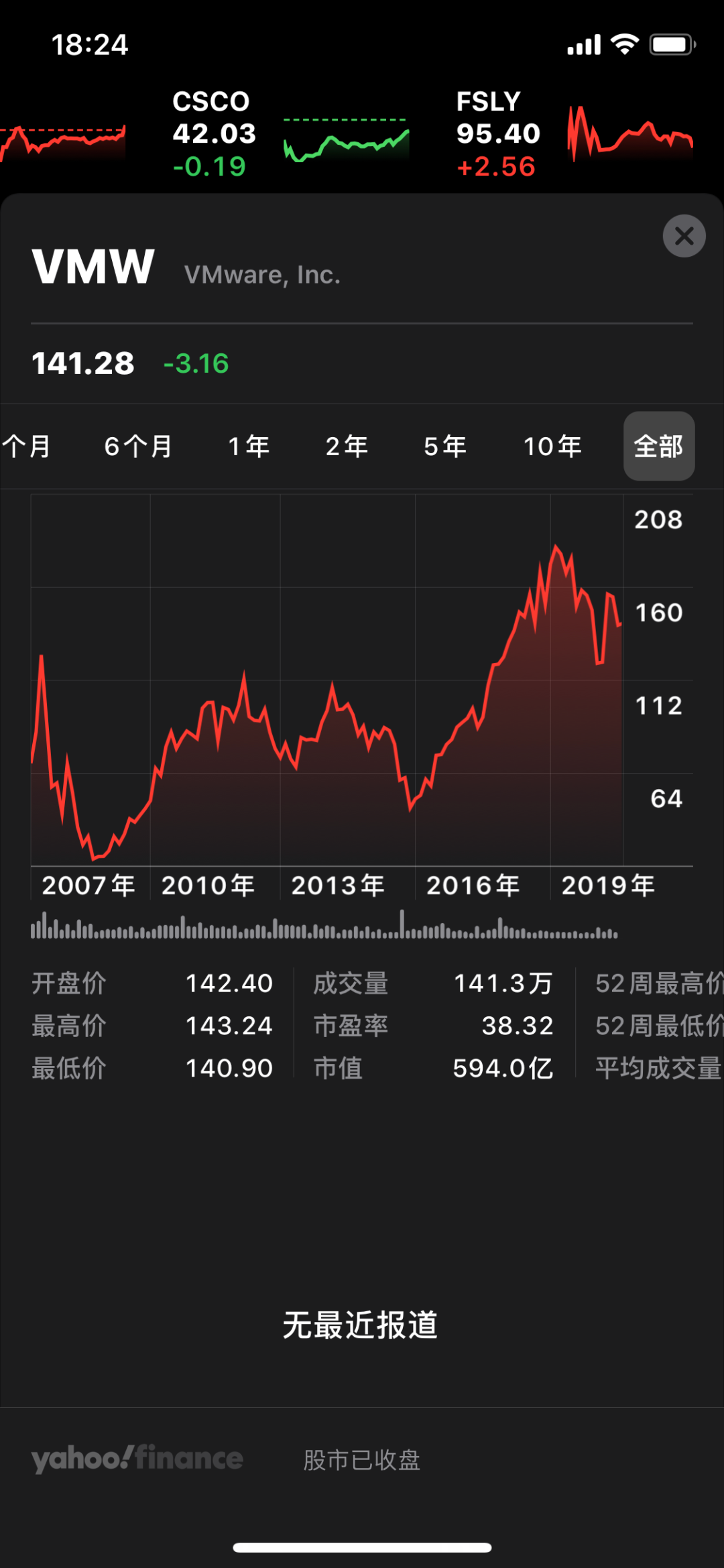The image size is (724, 1568).
Task: Tap the 全部 range tab
Action: [659, 446]
